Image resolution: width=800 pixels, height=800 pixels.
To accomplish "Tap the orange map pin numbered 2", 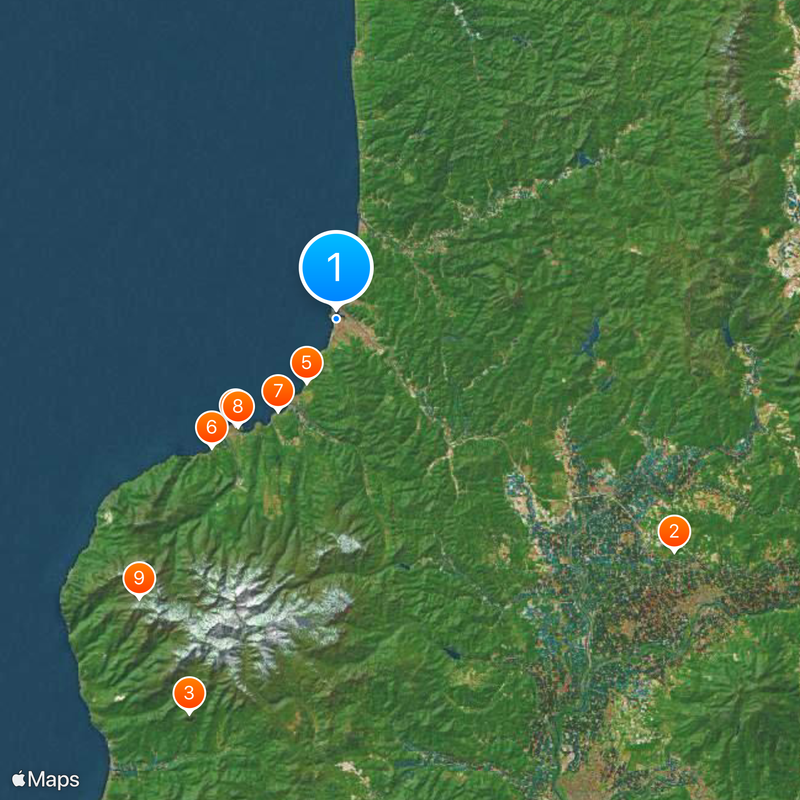I will click(x=674, y=531).
